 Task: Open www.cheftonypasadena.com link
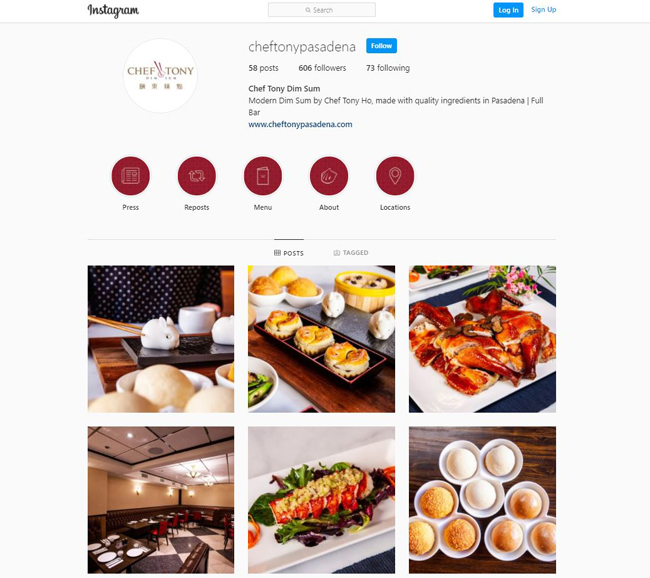300,124
